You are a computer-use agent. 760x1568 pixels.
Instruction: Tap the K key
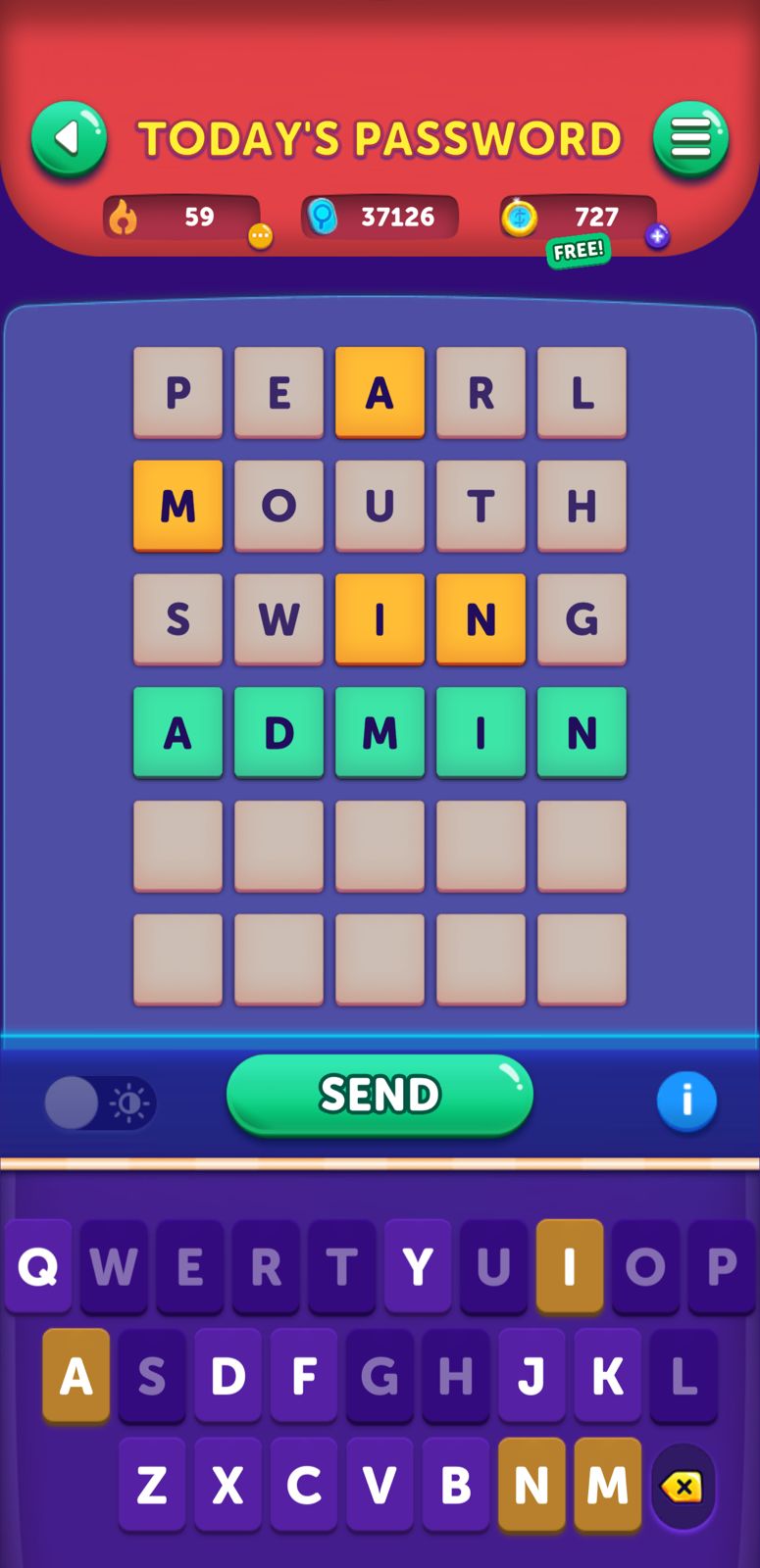click(x=608, y=1376)
